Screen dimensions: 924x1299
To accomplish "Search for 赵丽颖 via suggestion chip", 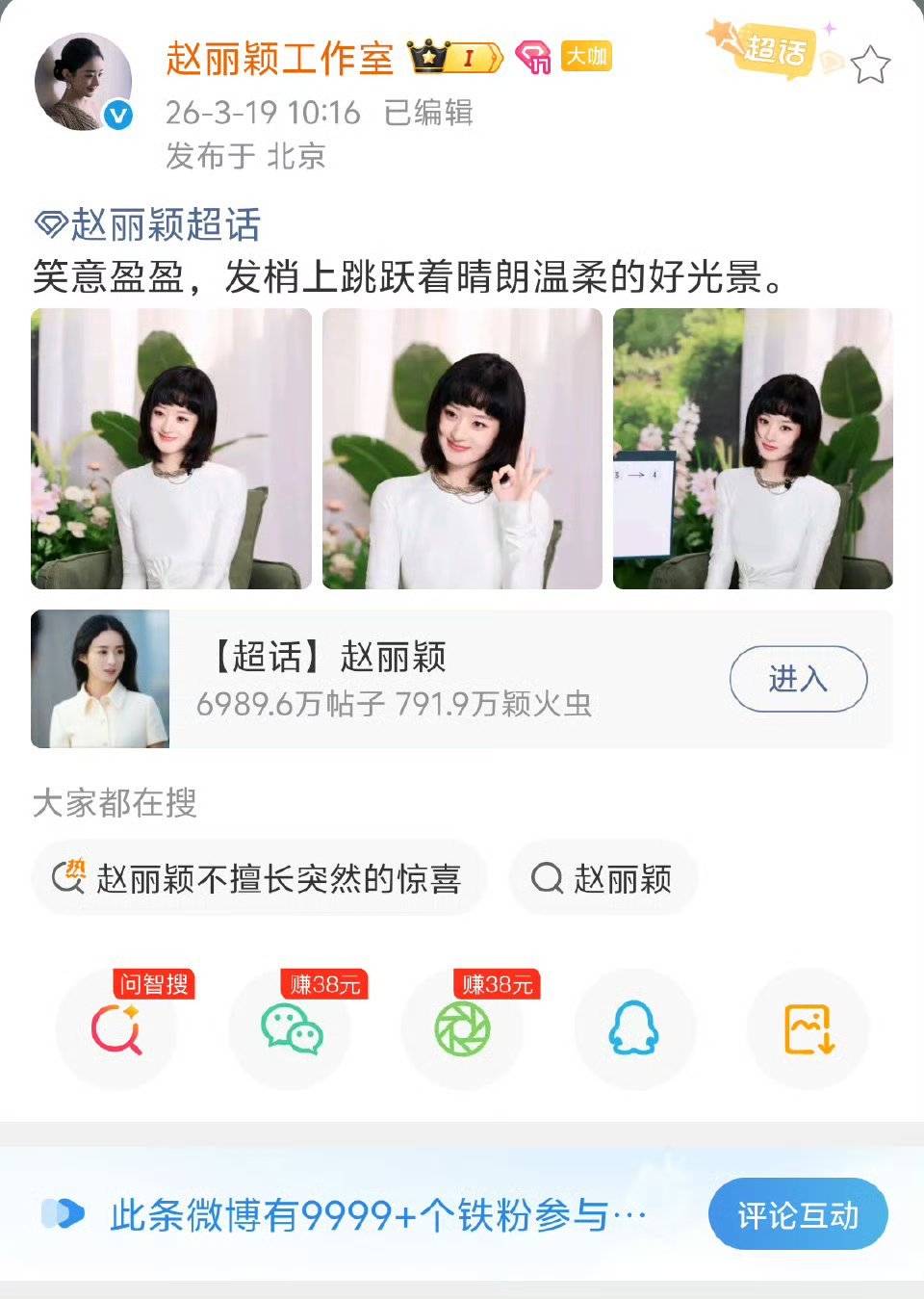I will point(603,878).
